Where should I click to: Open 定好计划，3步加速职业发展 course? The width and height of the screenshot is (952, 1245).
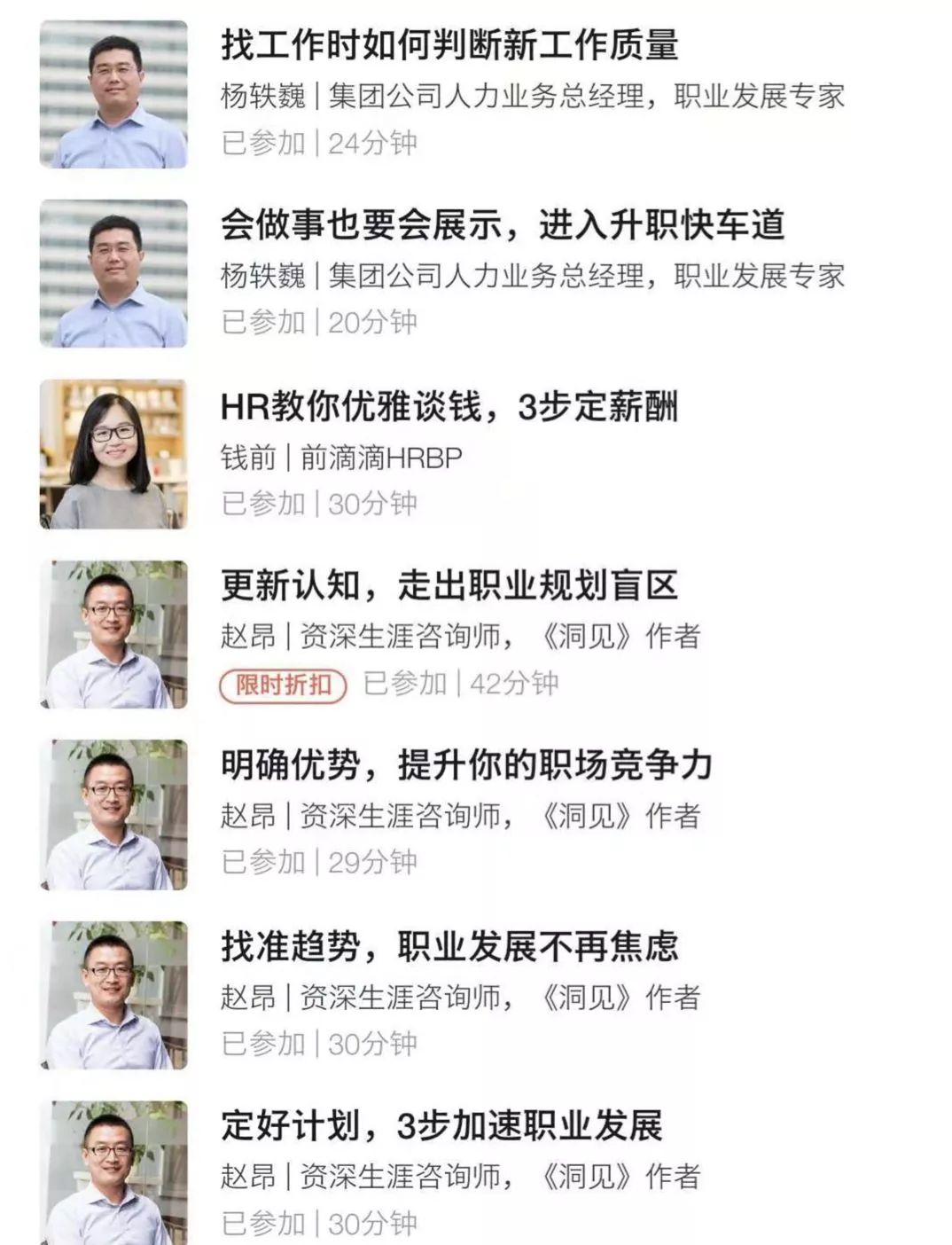point(441,1126)
